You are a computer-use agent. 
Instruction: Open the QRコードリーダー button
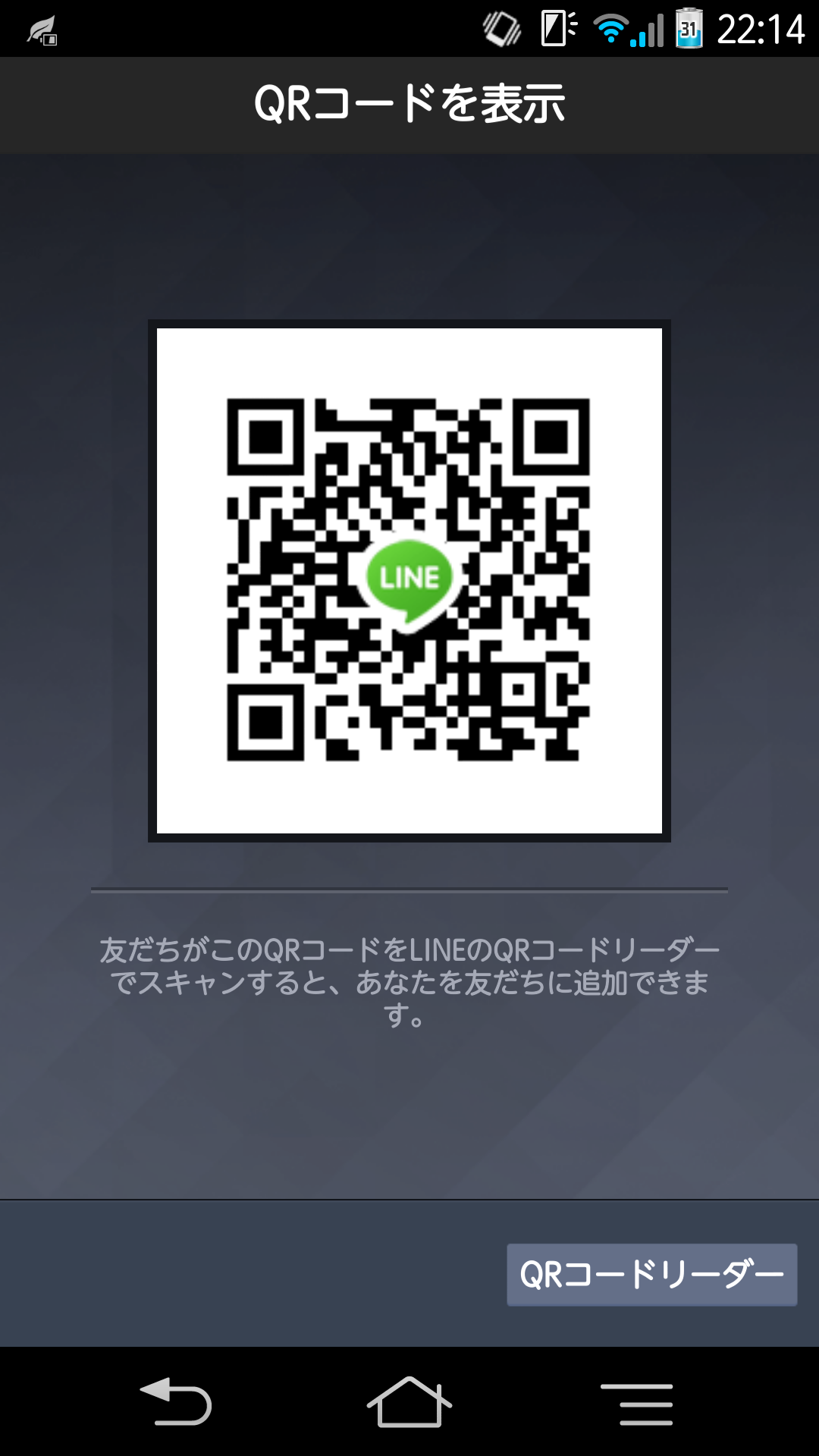[x=651, y=1275]
